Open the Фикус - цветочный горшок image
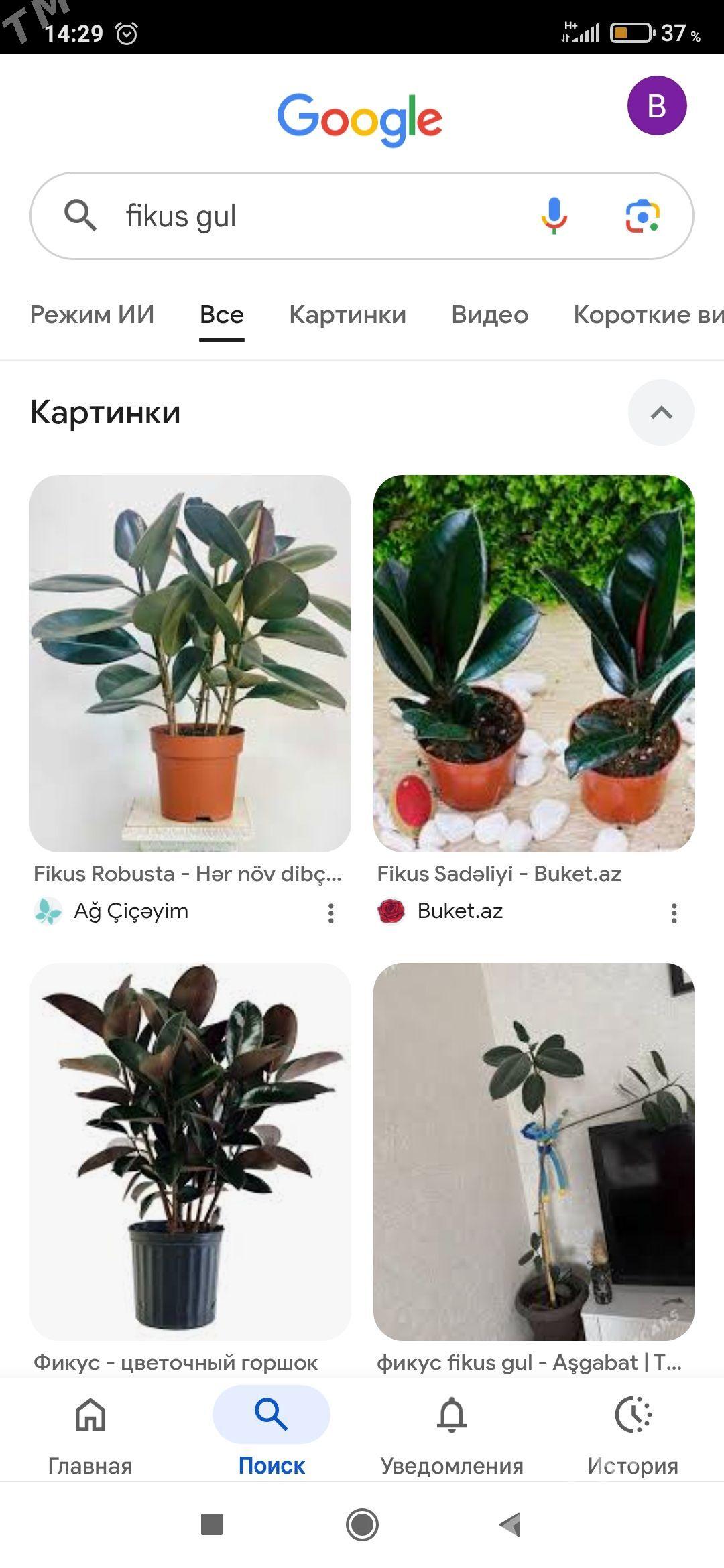724x1568 pixels. (190, 1151)
